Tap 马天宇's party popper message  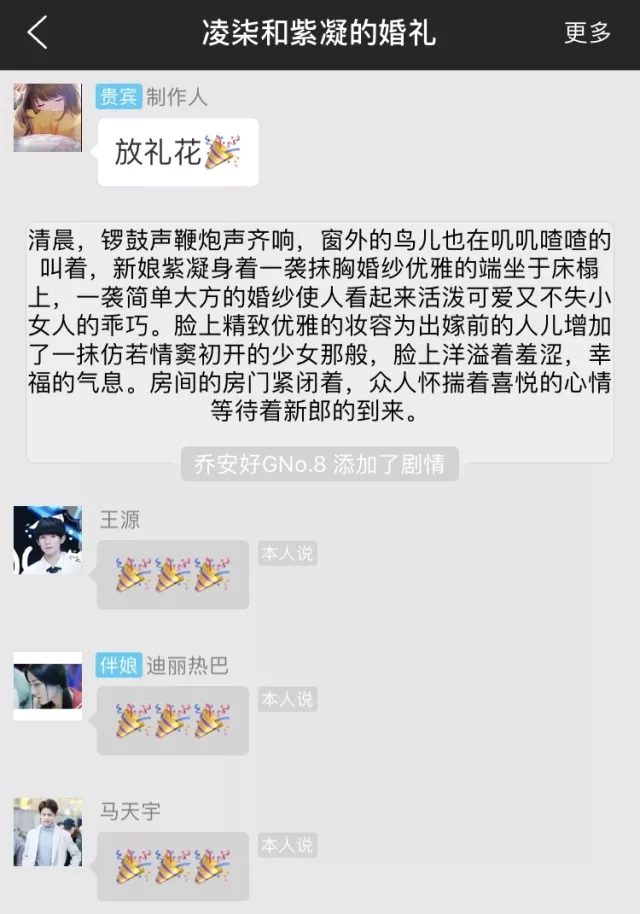(173, 866)
